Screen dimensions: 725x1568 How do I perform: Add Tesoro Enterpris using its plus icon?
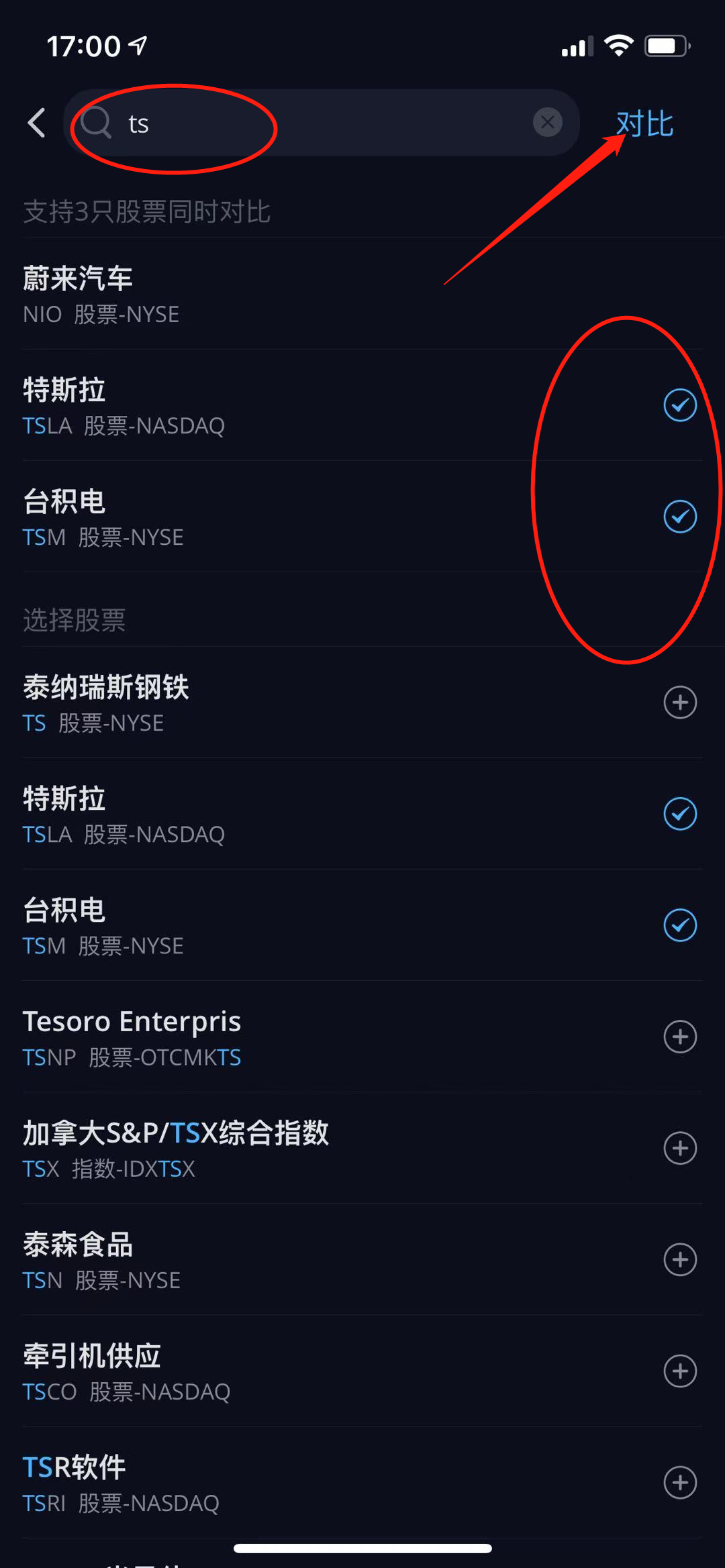point(680,1037)
